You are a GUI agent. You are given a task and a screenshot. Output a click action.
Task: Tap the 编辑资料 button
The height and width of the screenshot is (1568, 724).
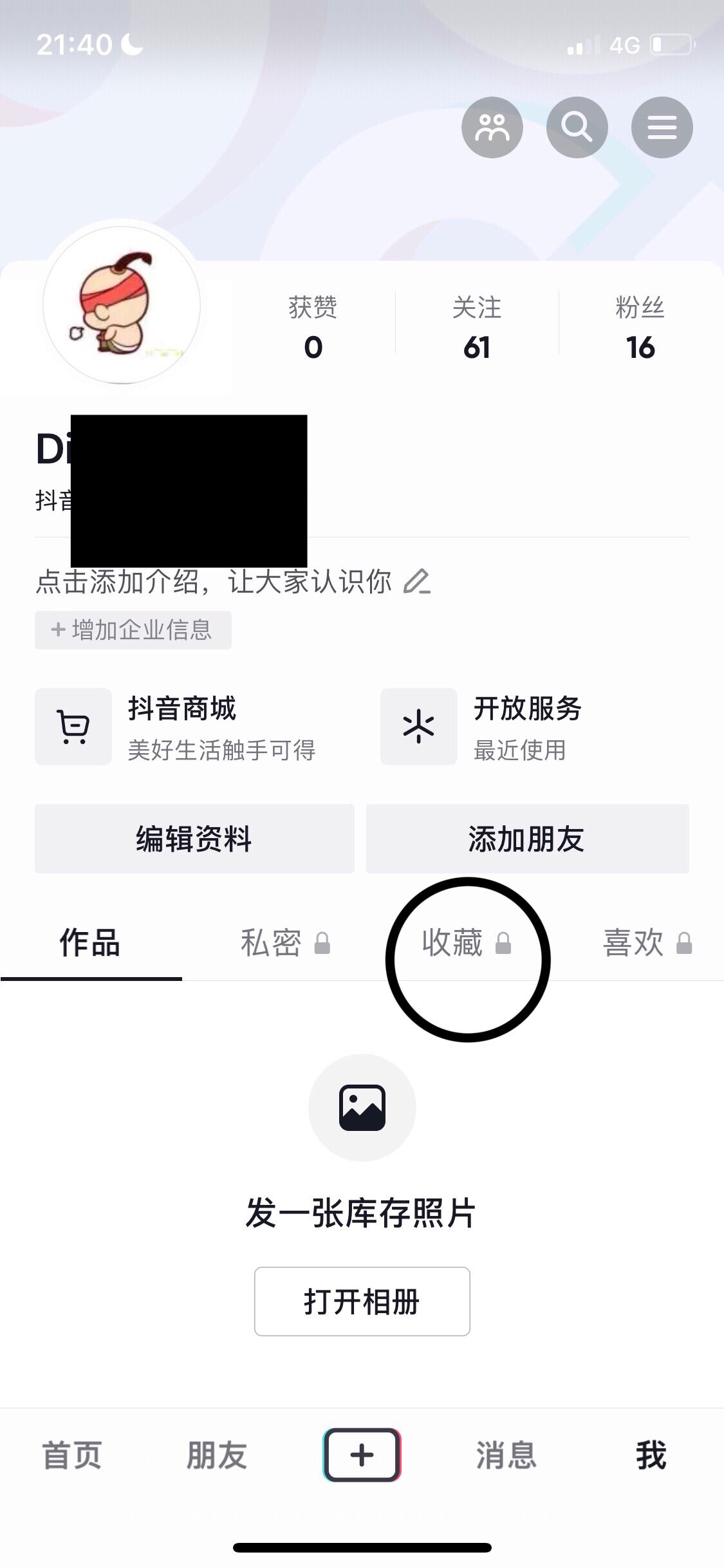193,839
